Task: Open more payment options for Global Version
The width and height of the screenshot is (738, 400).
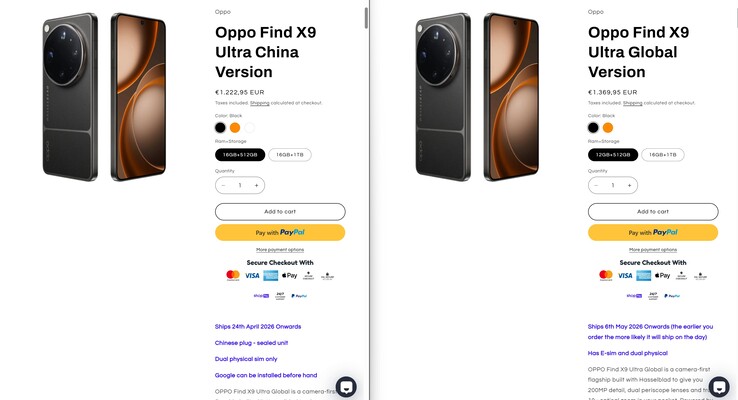Action: coord(653,250)
